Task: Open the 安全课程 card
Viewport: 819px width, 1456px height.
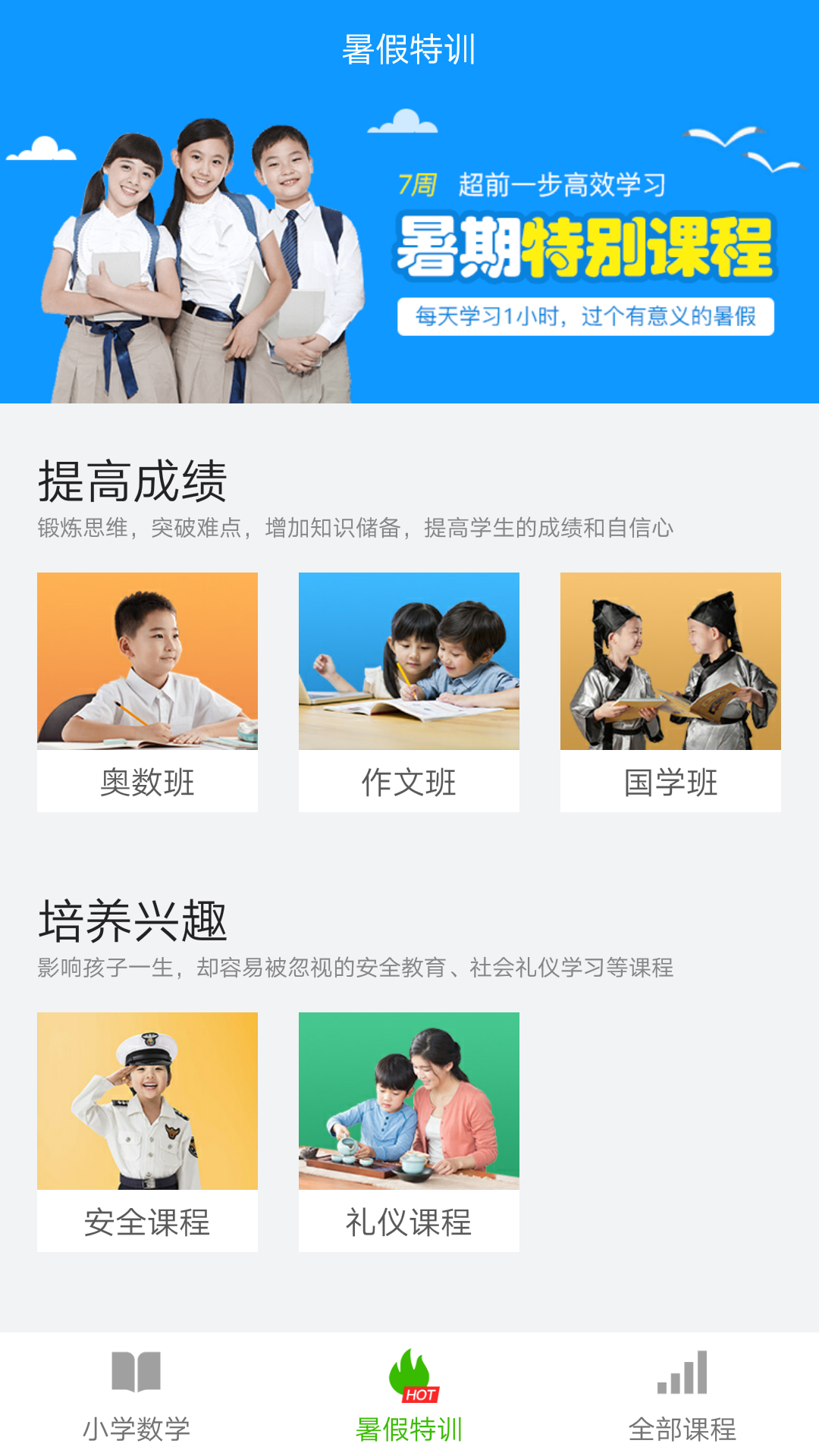Action: click(147, 1131)
